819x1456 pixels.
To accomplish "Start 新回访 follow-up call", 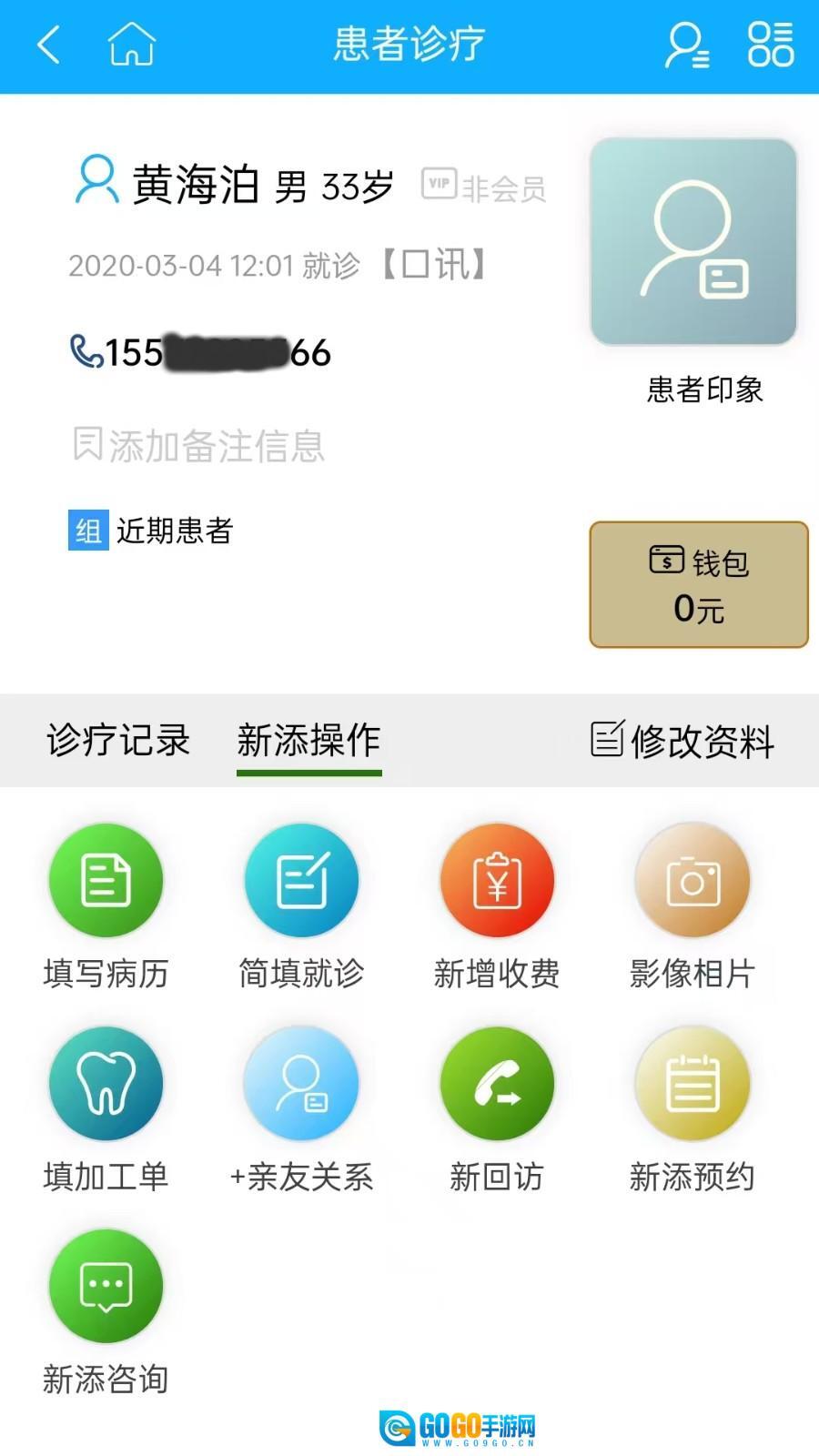I will tap(496, 1083).
